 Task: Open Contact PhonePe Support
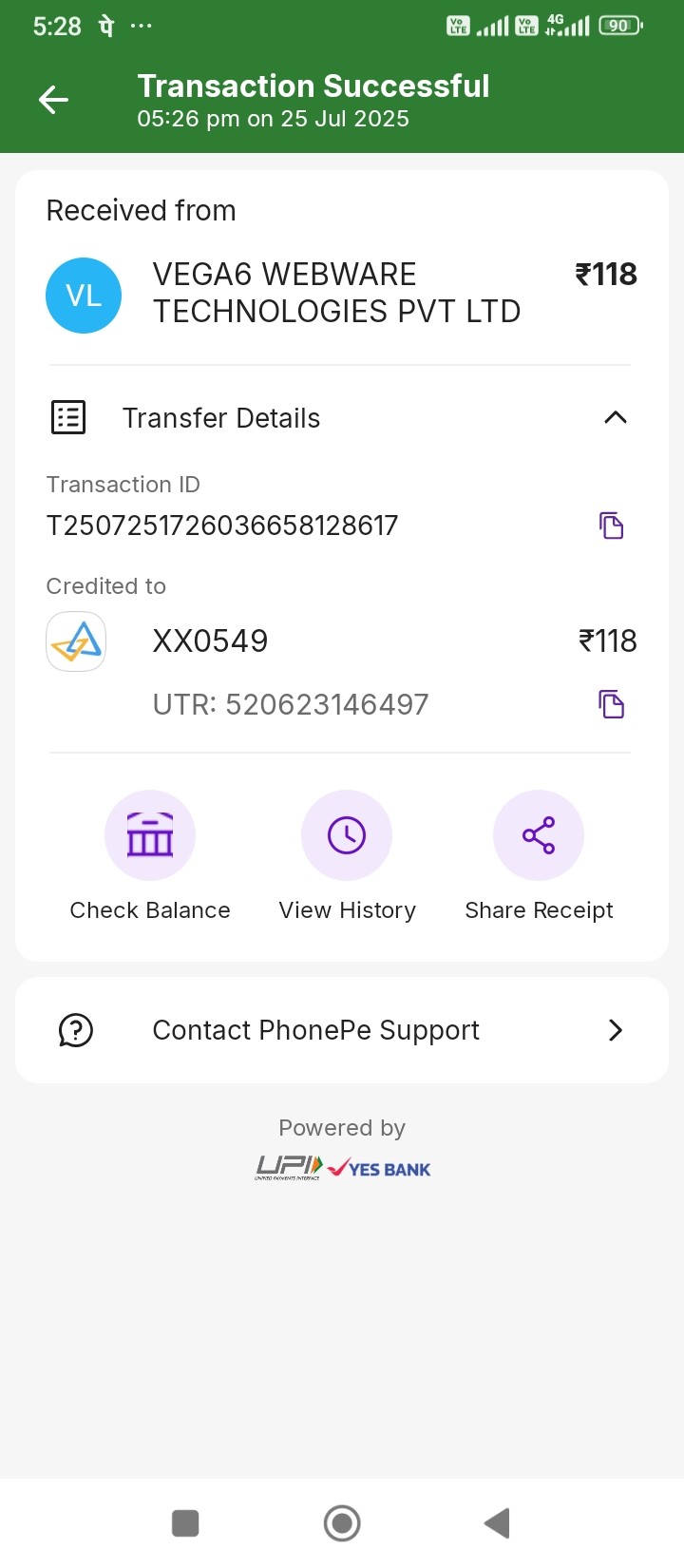(x=342, y=1030)
